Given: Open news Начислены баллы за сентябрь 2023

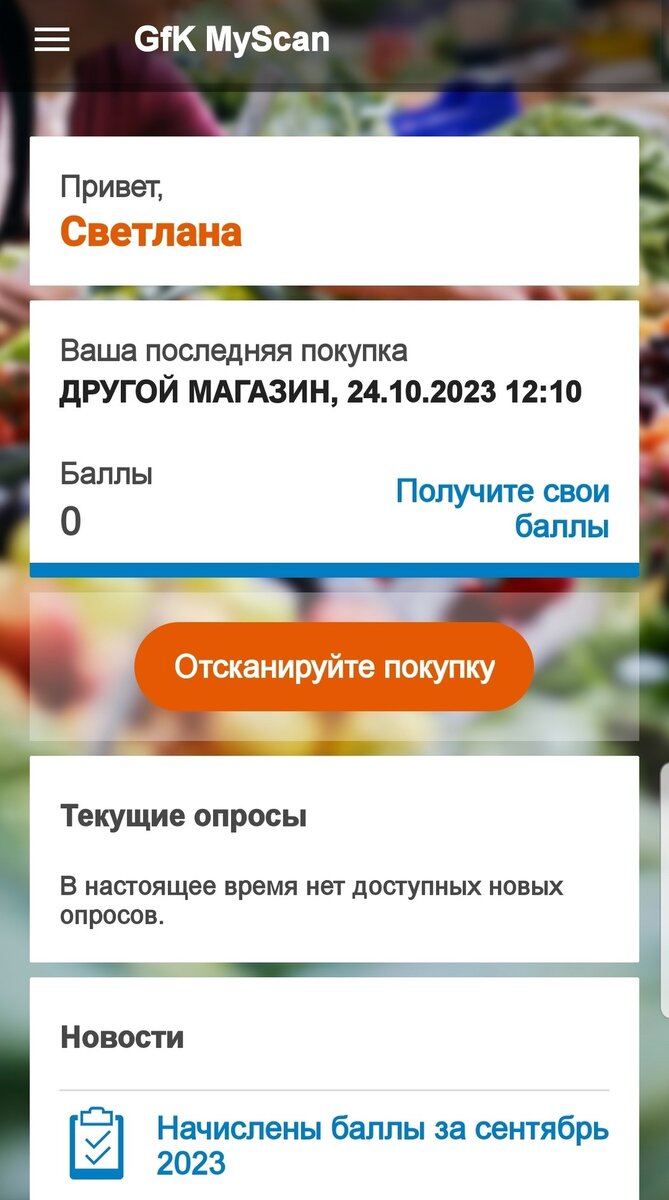Looking at the screenshot, I should click(x=382, y=1146).
